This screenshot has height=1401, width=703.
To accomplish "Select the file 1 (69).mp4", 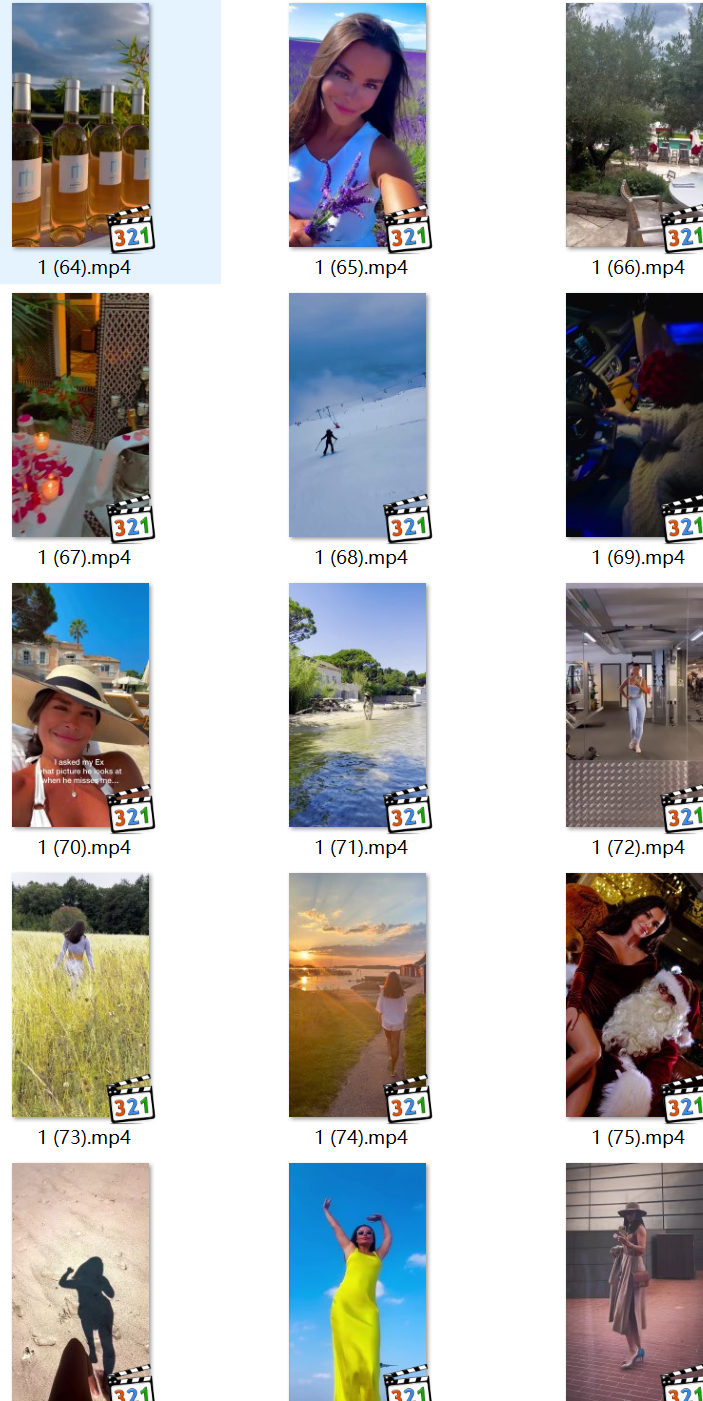I will tap(634, 415).
